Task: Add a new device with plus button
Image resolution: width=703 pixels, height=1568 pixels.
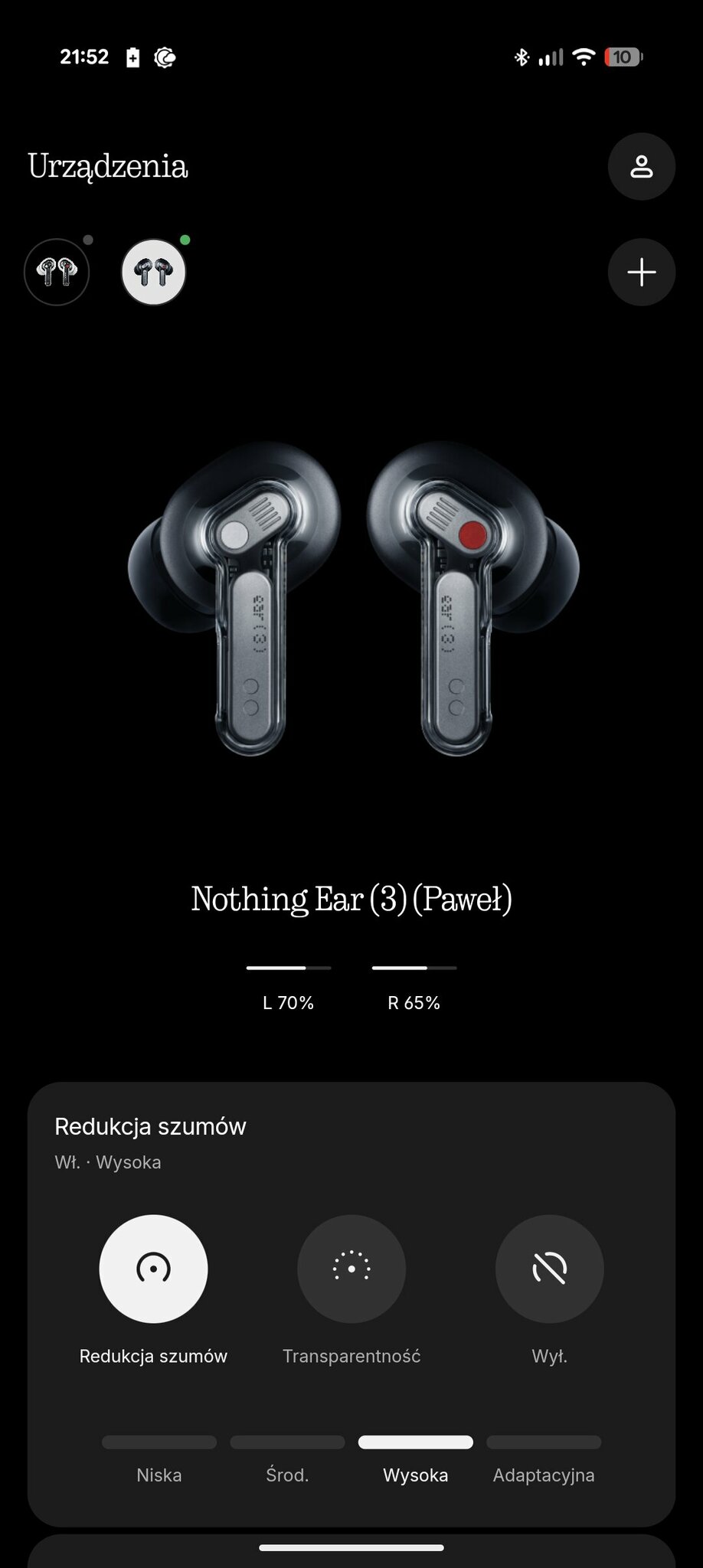Action: tap(641, 273)
